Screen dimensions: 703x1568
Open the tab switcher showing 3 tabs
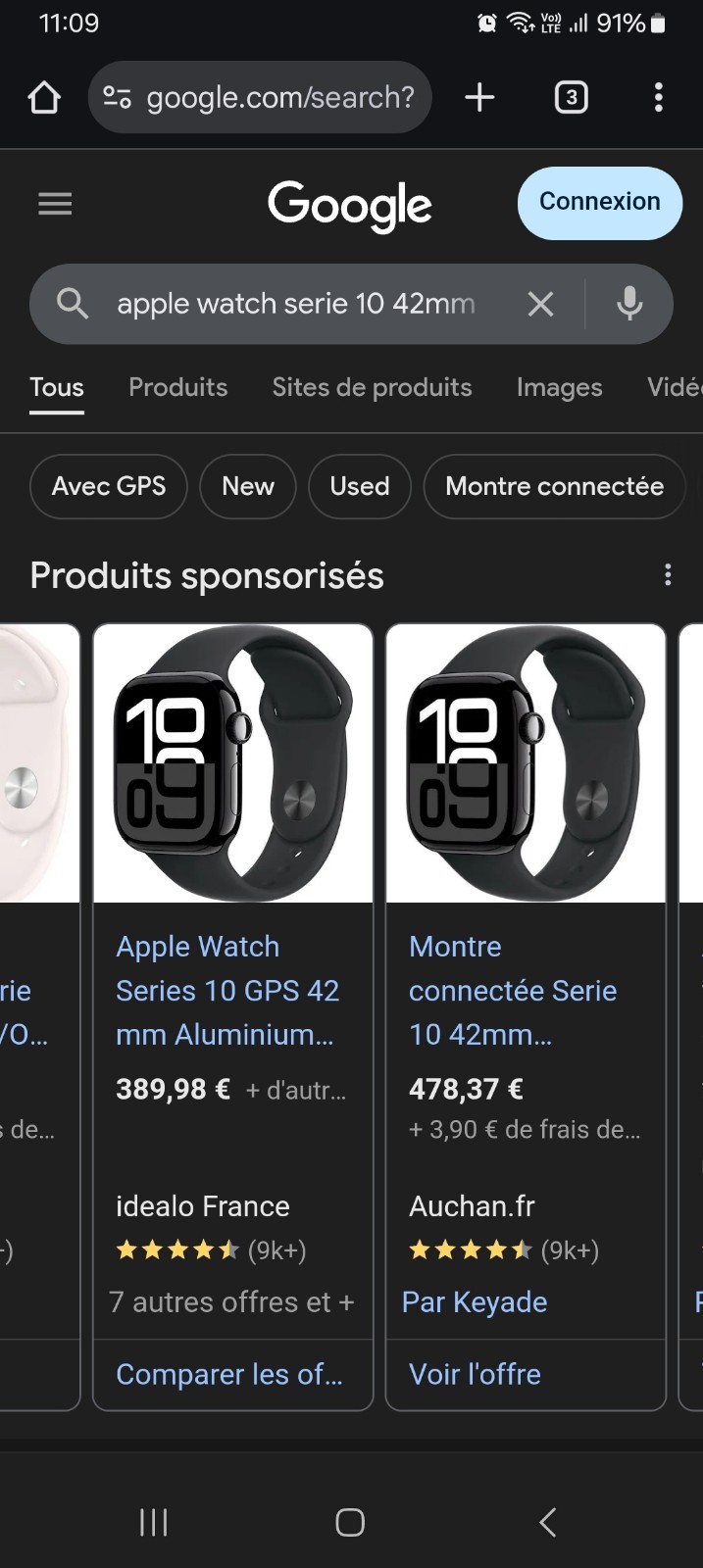click(x=571, y=98)
